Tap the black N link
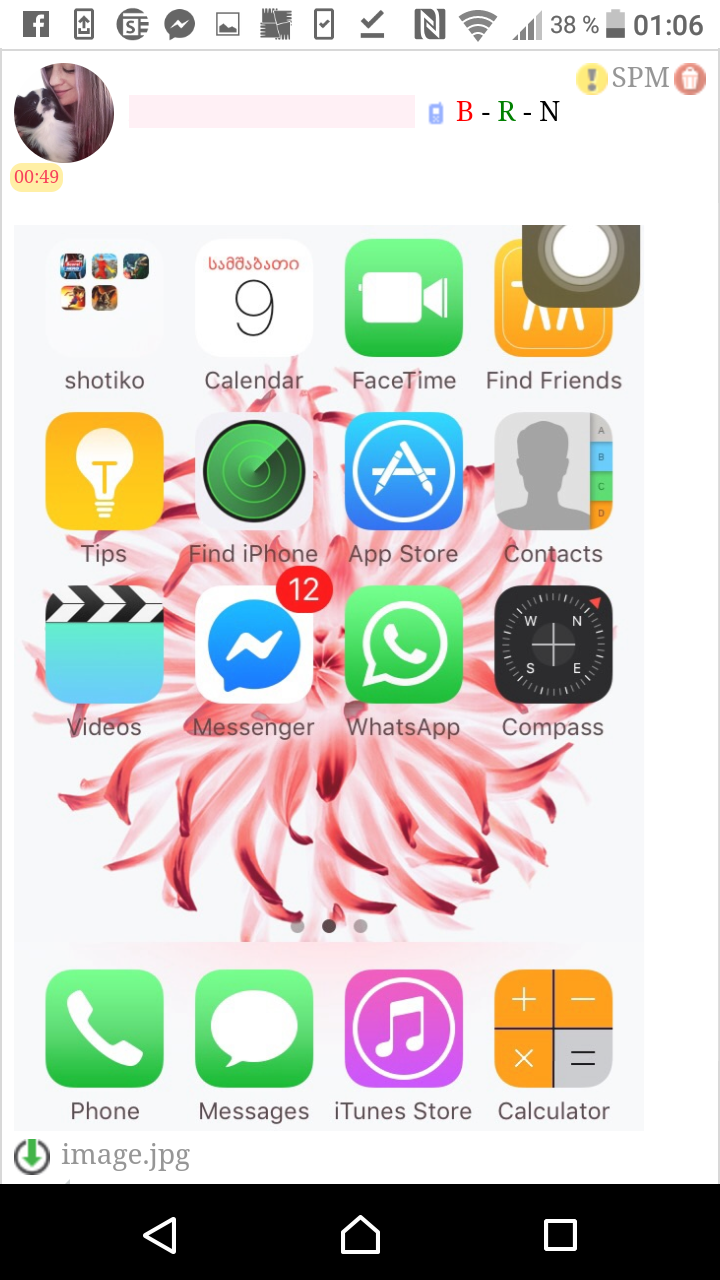The image size is (720, 1280). pos(549,112)
